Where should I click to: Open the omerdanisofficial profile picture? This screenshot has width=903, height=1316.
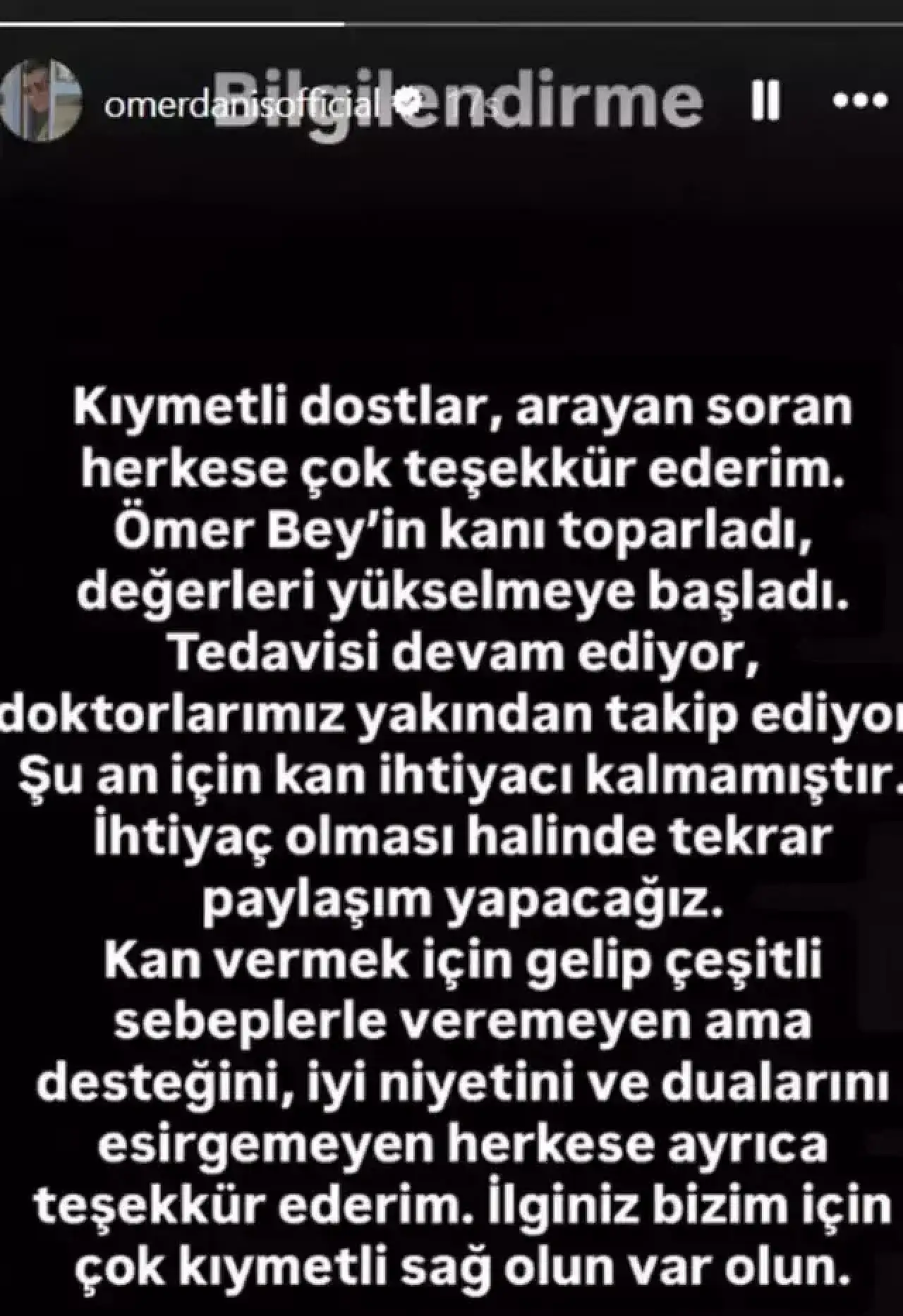41,100
